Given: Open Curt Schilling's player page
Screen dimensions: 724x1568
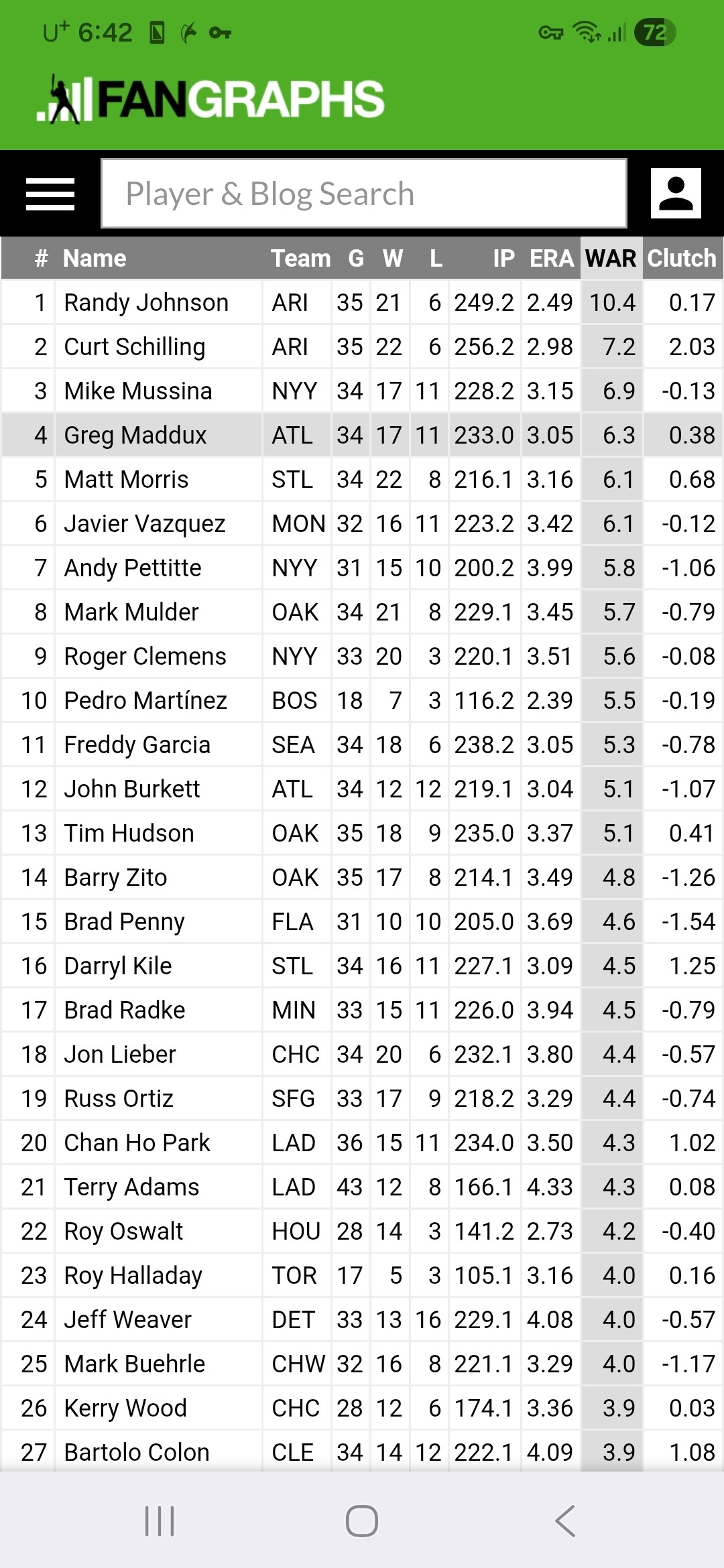Looking at the screenshot, I should [135, 346].
